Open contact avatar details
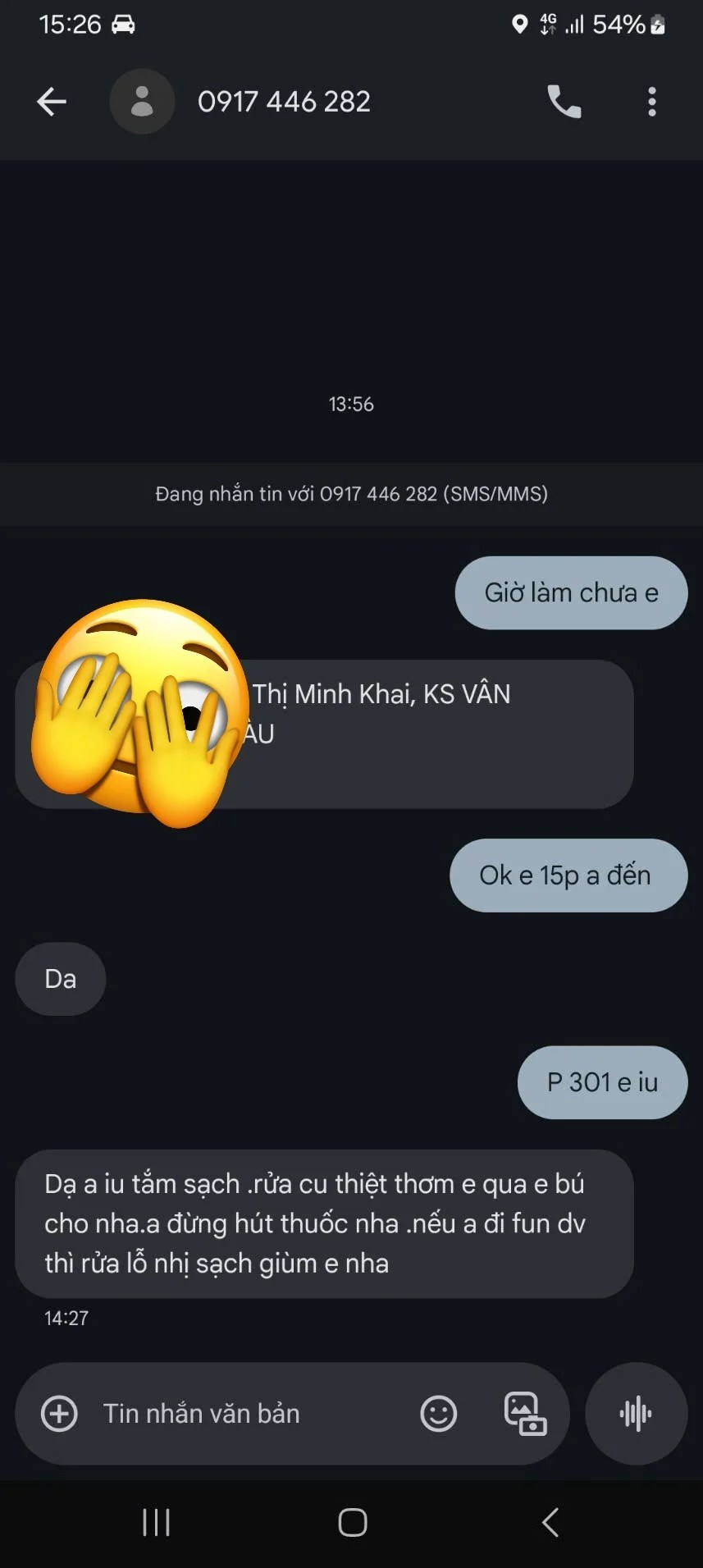703x1568 pixels. click(x=142, y=102)
